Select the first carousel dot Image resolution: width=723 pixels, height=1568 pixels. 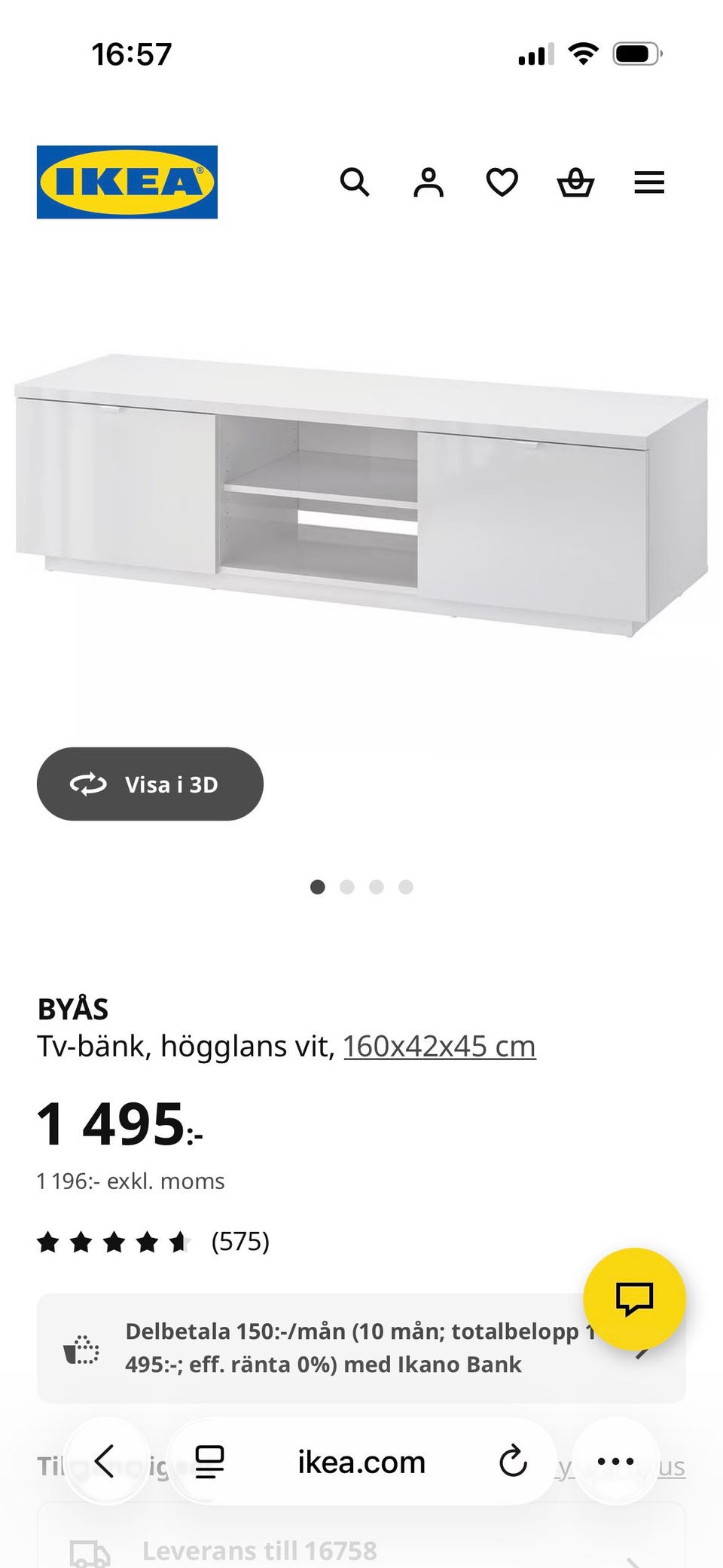318,887
